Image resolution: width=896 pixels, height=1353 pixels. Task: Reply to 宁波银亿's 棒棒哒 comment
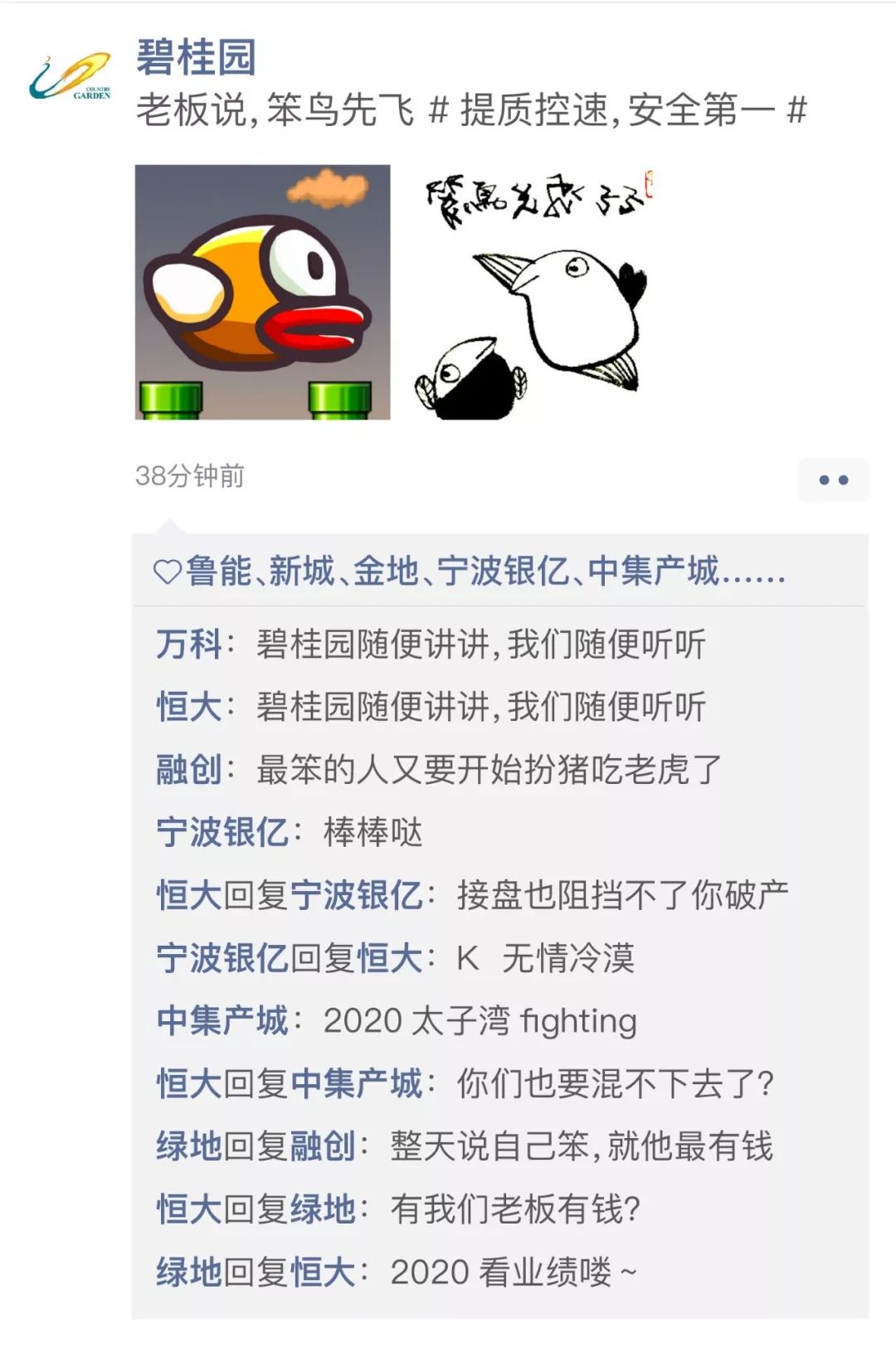tap(373, 833)
